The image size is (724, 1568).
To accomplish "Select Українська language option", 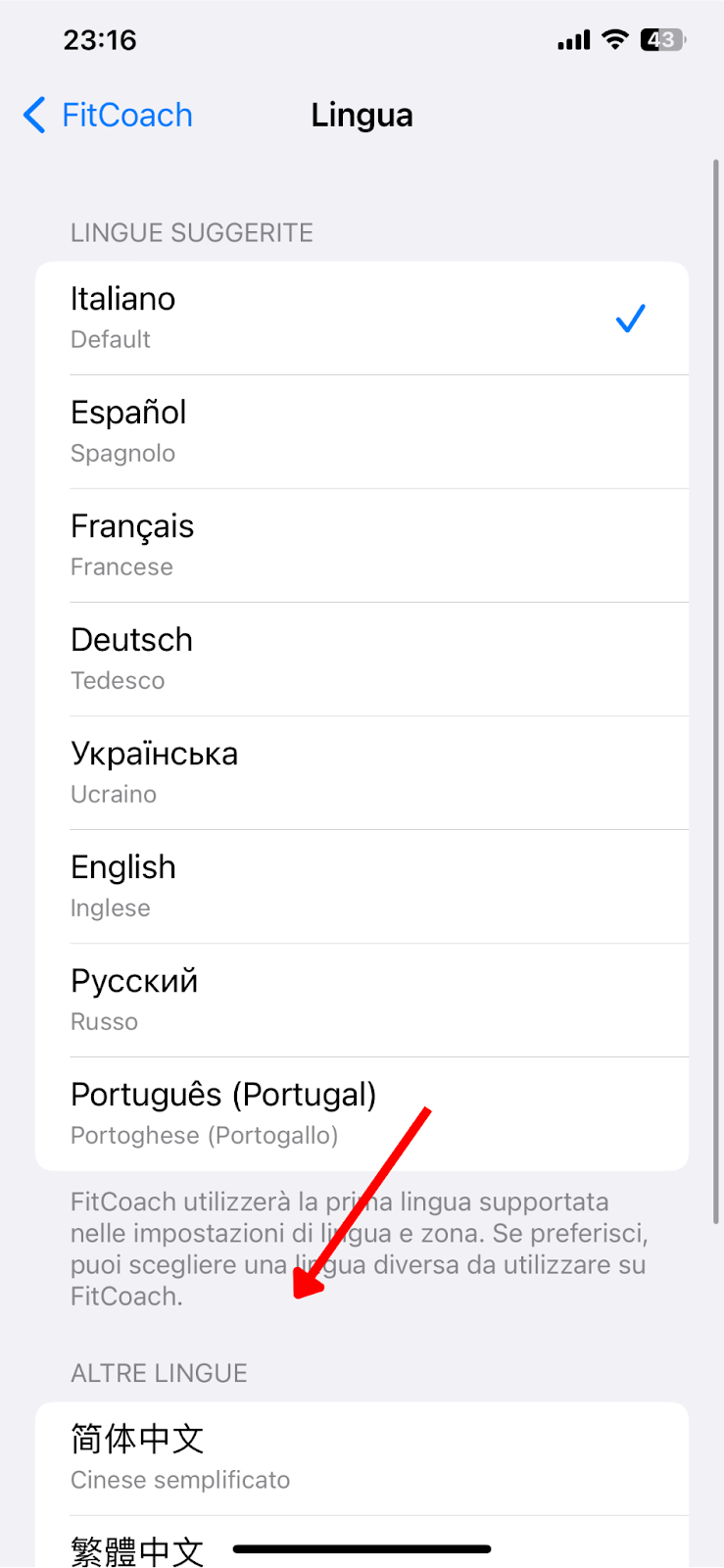I will [x=362, y=773].
